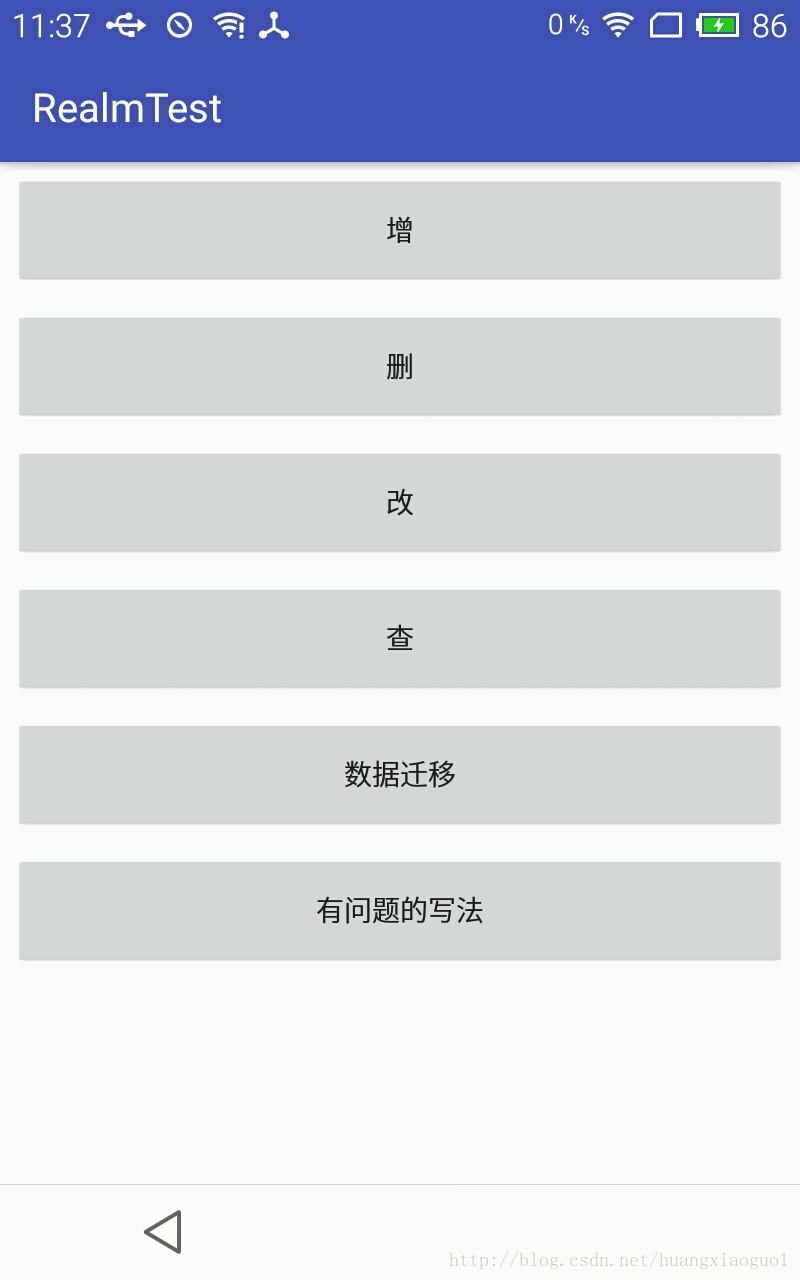Open 有问题的写法 button
Viewport: 800px width, 1280px height.
[400, 910]
